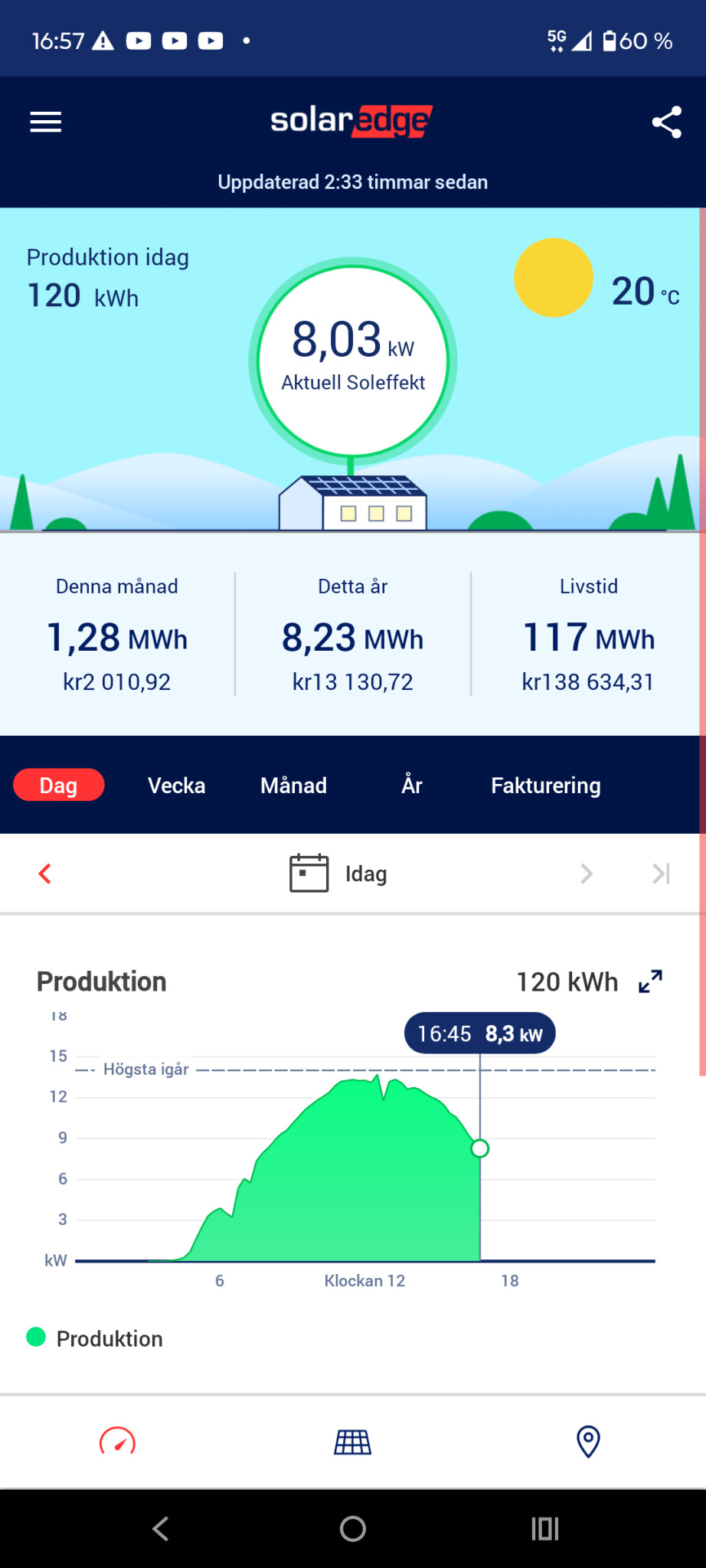Open the site location tab
This screenshot has width=706, height=1568.
[587, 1442]
